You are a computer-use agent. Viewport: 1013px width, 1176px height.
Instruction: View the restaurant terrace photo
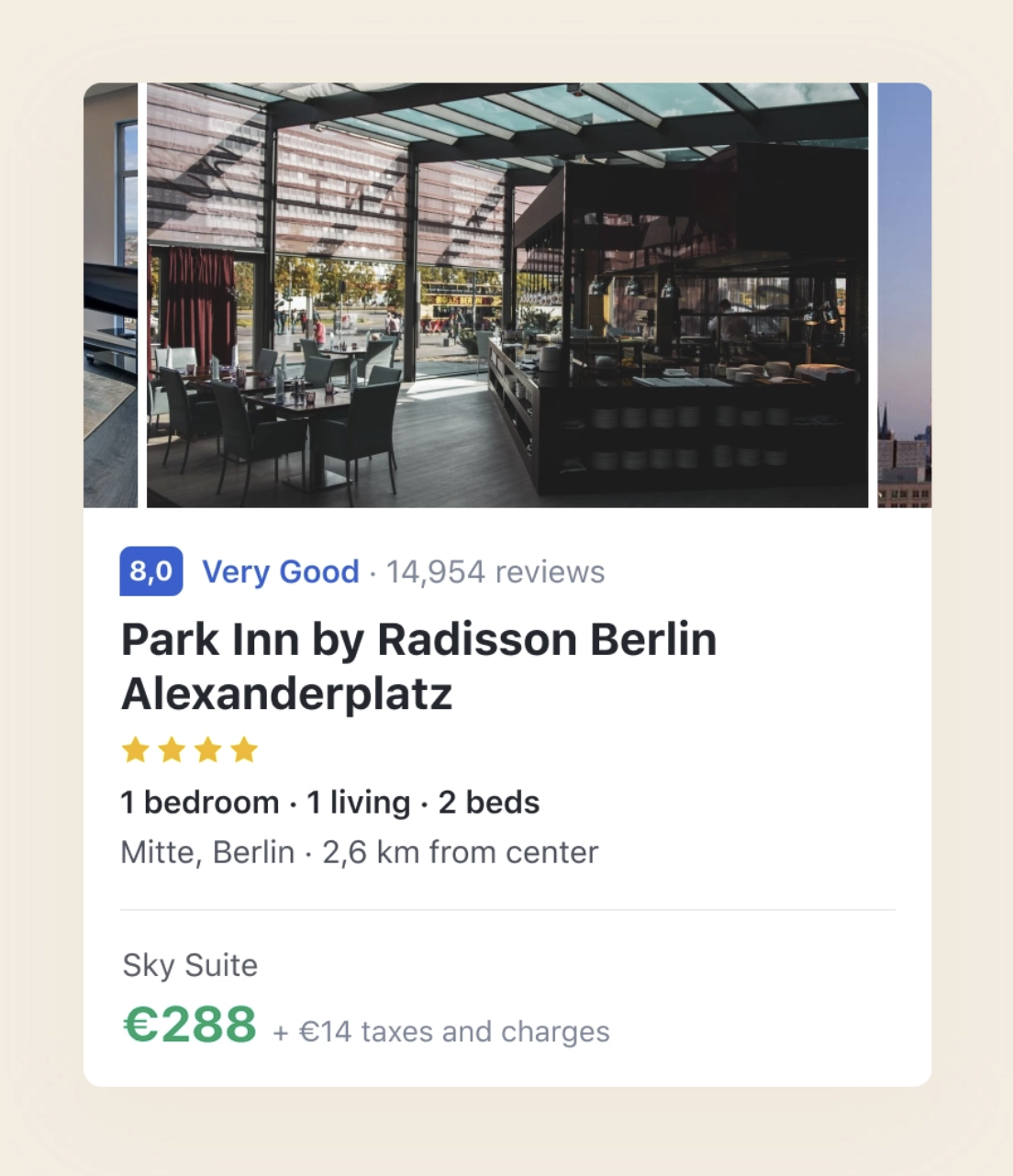coord(506,294)
